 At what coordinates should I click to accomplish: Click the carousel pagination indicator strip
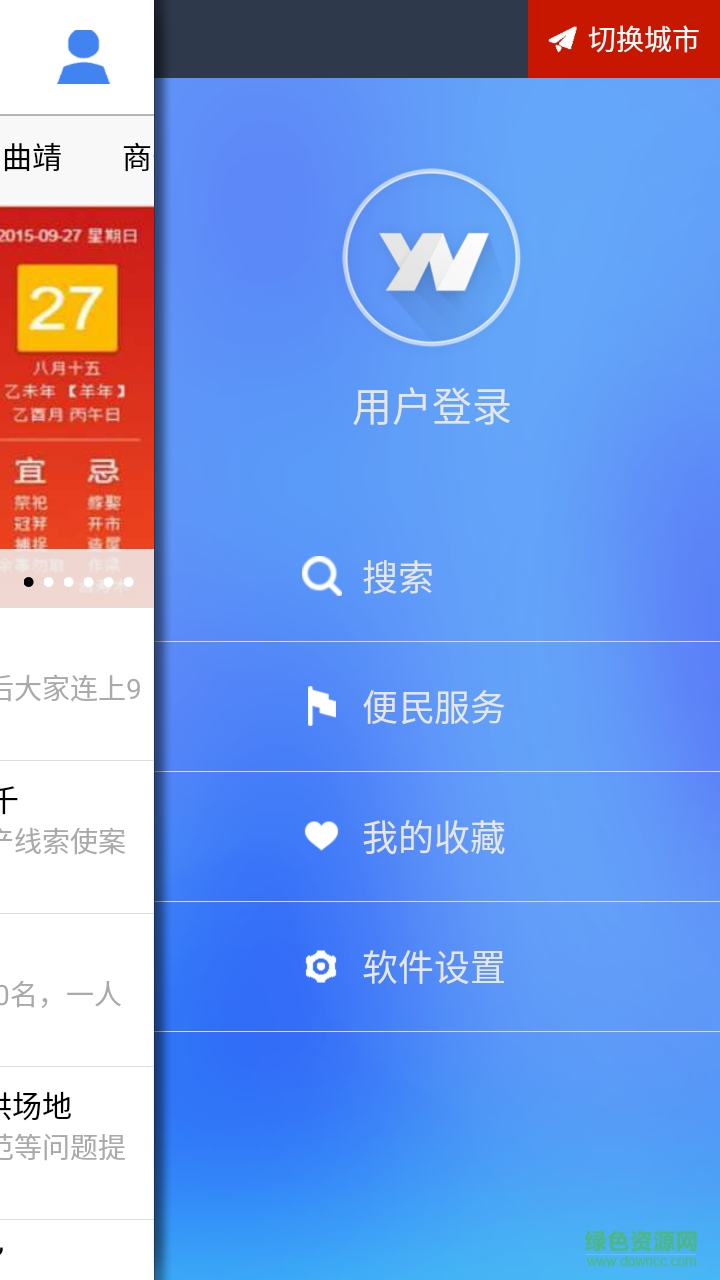coord(78,582)
